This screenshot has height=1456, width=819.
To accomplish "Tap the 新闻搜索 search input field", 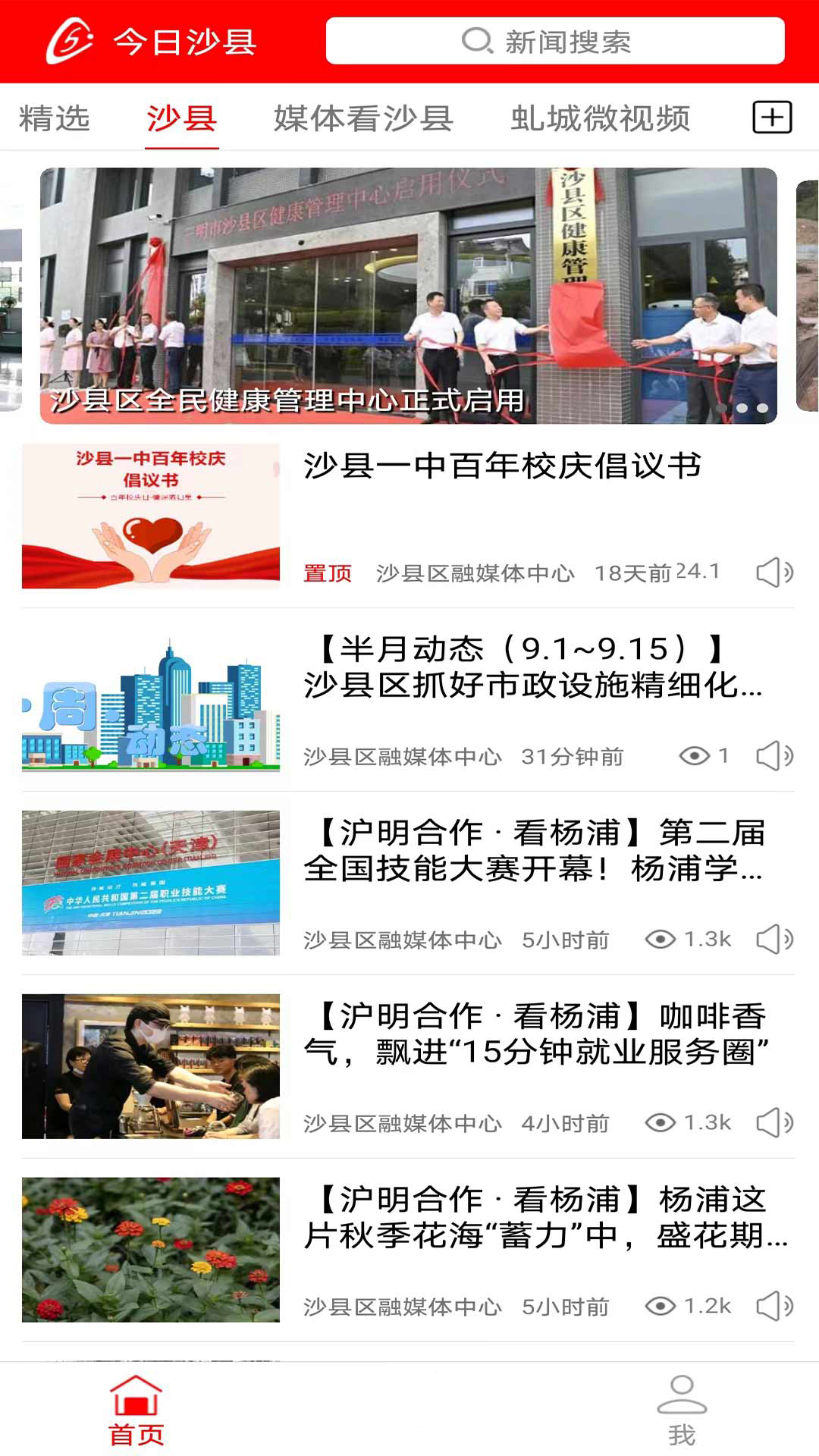I will [x=557, y=42].
